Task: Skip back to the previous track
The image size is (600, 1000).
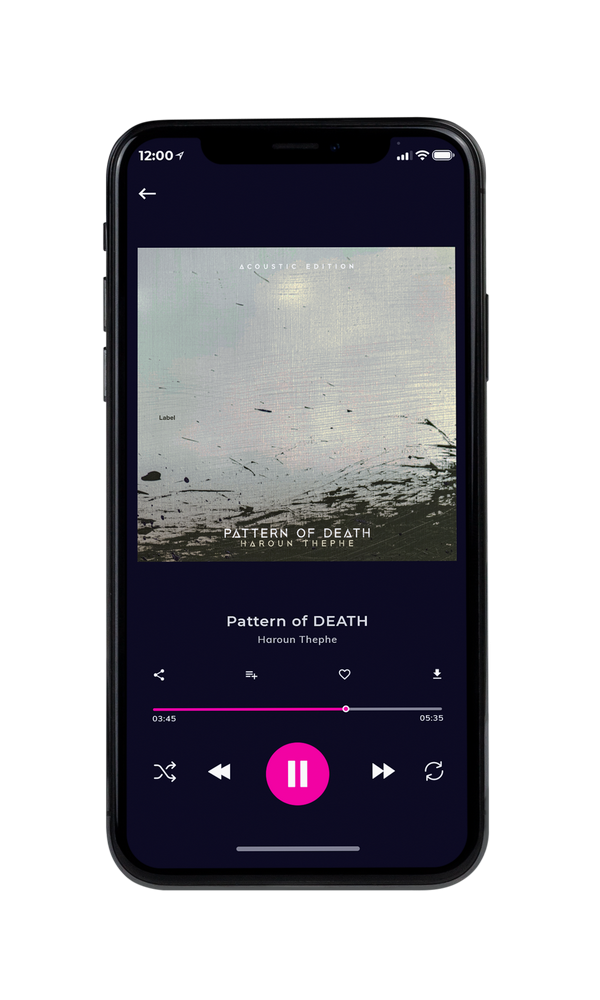Action: [219, 772]
